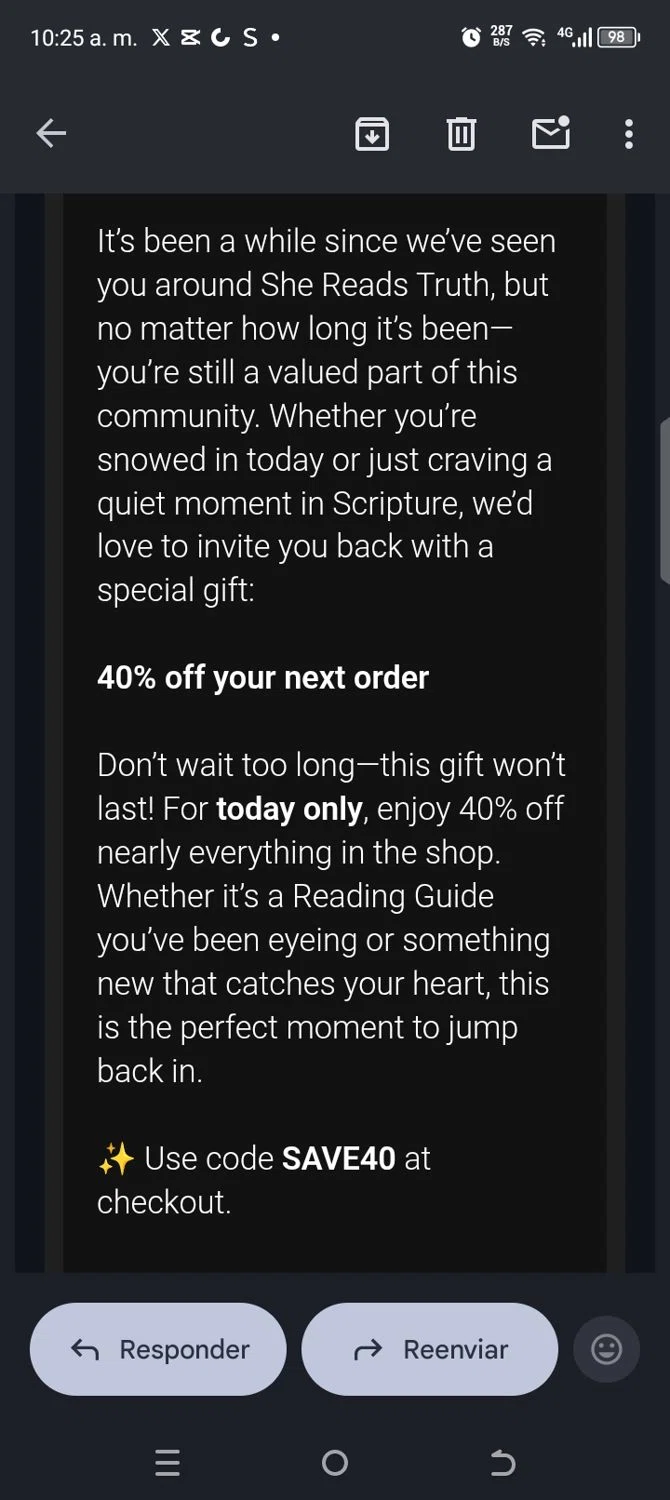This screenshot has width=670, height=1500.
Task: Go to the home screen
Action: click(x=335, y=1464)
